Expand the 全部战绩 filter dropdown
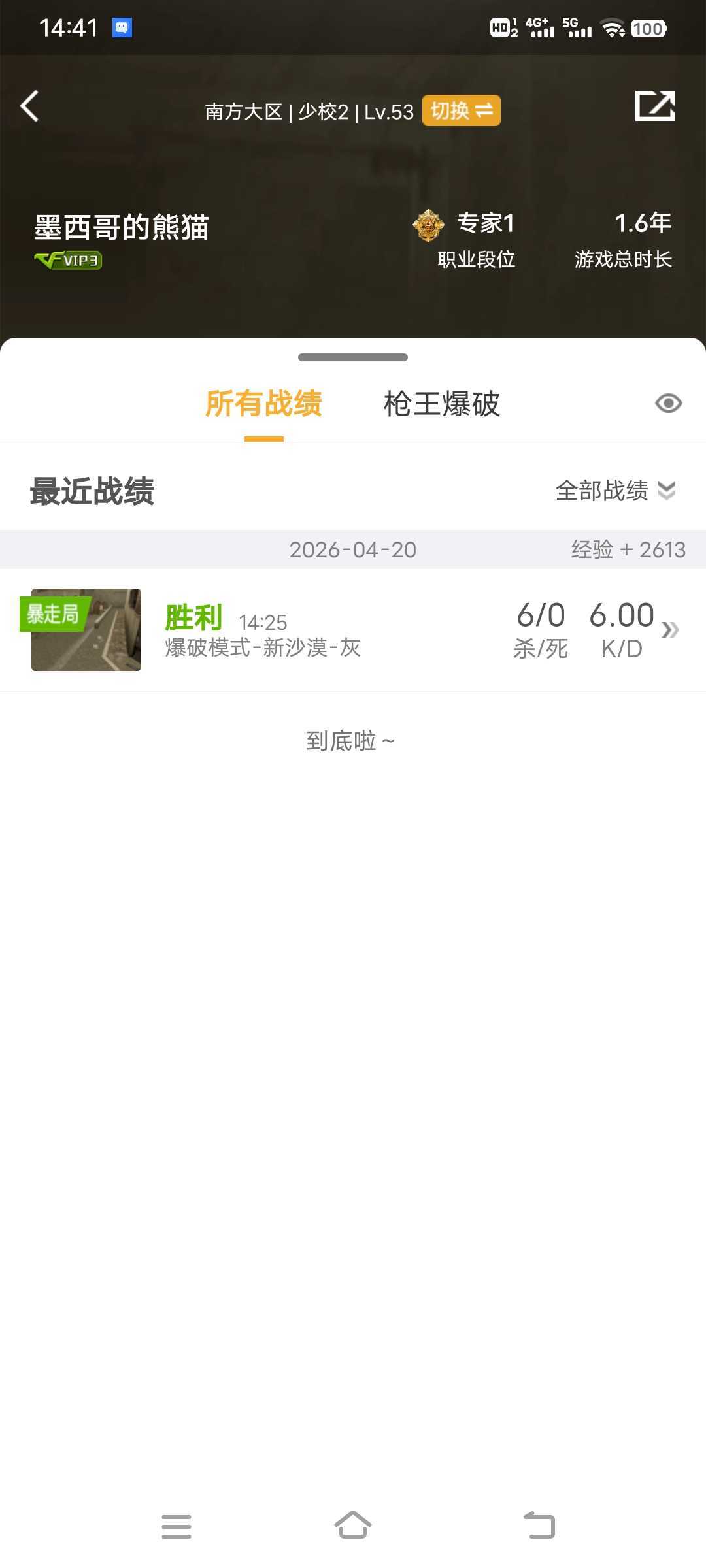The width and height of the screenshot is (706, 1568). [x=614, y=491]
